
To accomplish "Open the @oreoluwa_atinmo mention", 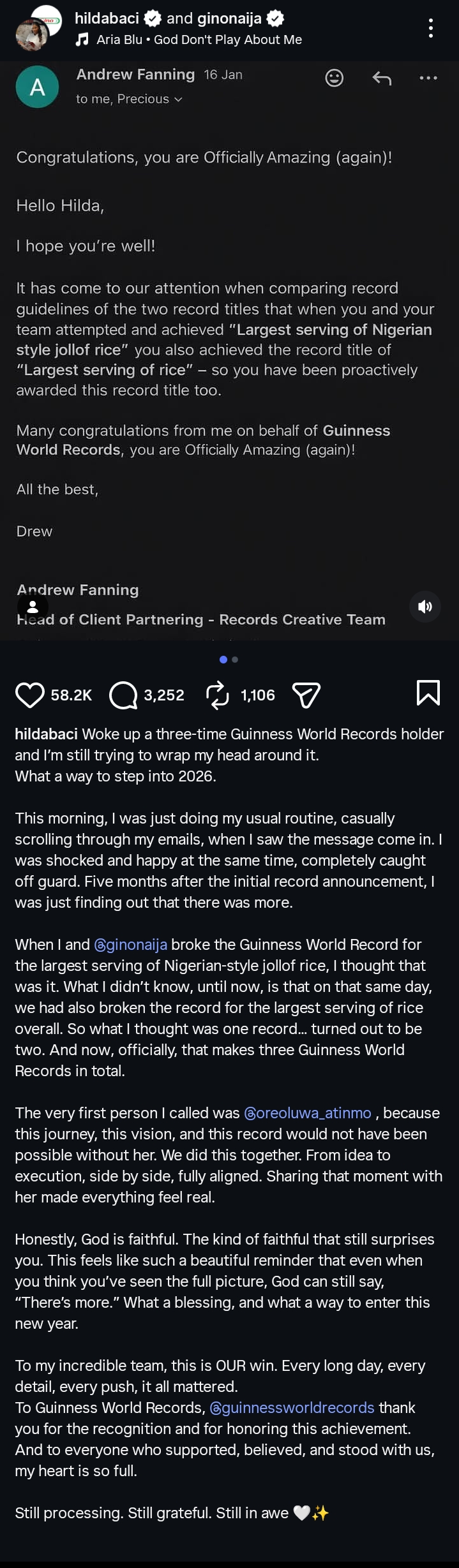I will point(308,1113).
